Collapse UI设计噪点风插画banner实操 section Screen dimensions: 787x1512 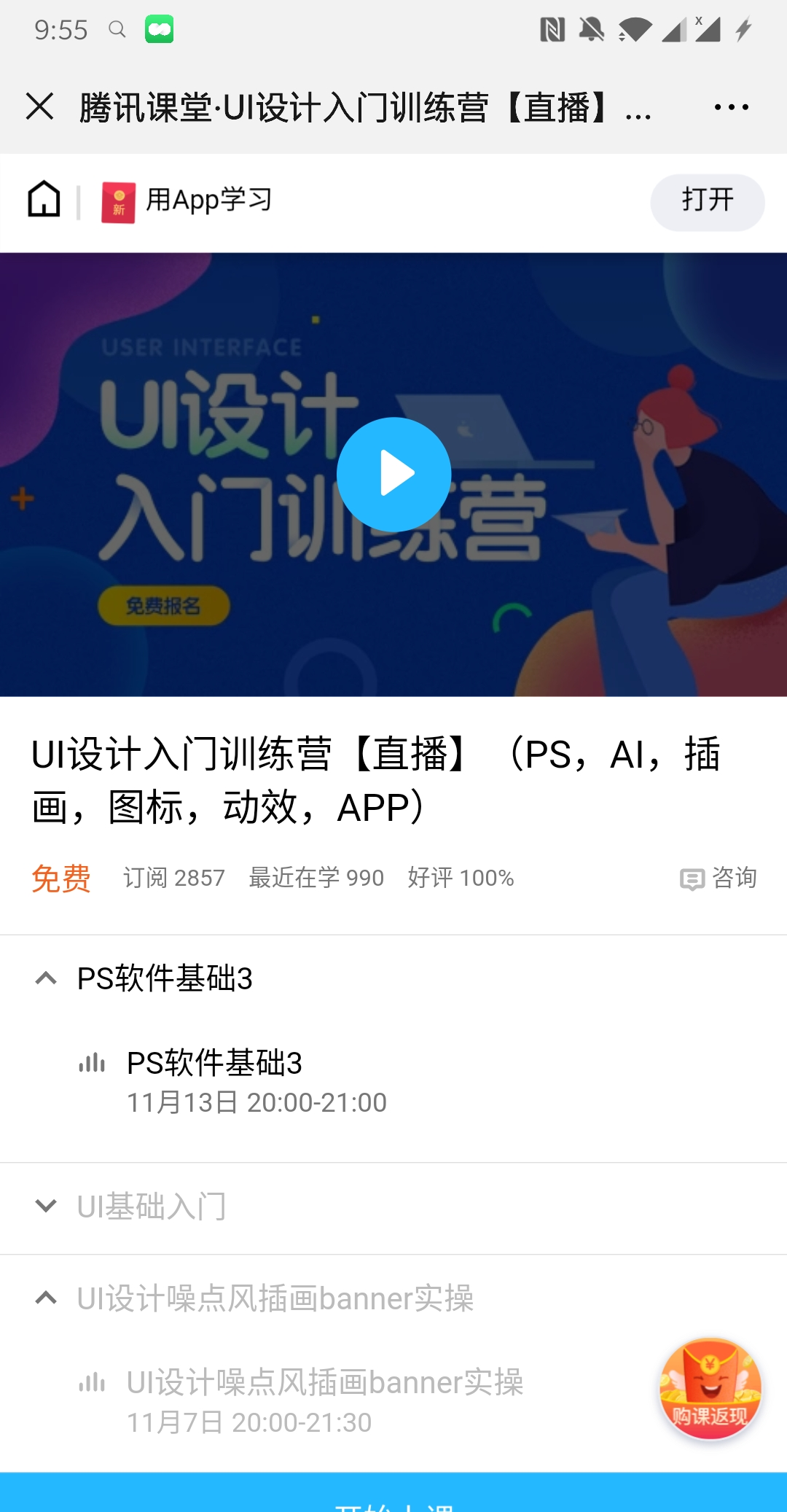coord(46,1298)
